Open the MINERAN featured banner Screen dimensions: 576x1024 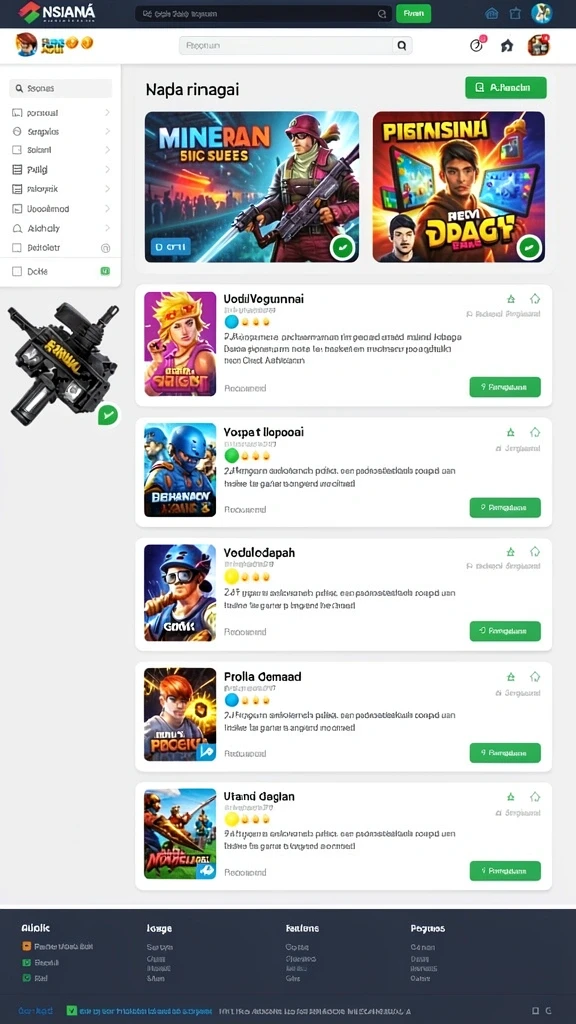[x=251, y=187]
